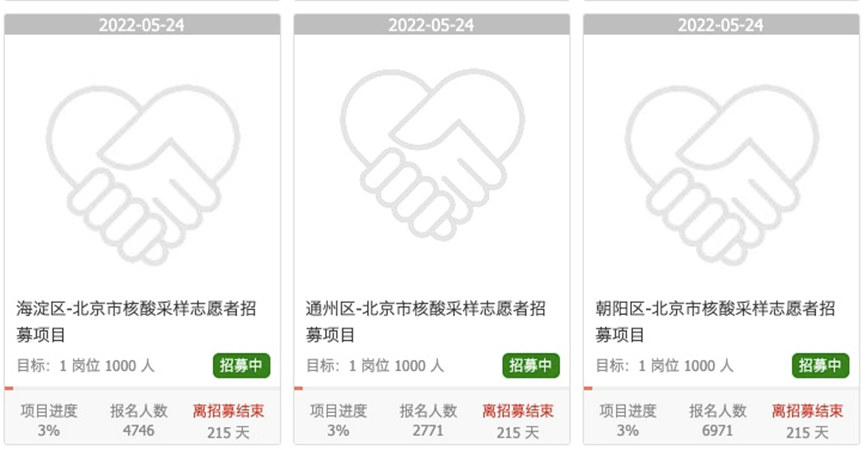Tap 招募中 button on 通州区 project
Viewport: 865px width, 450px height.
point(531,365)
